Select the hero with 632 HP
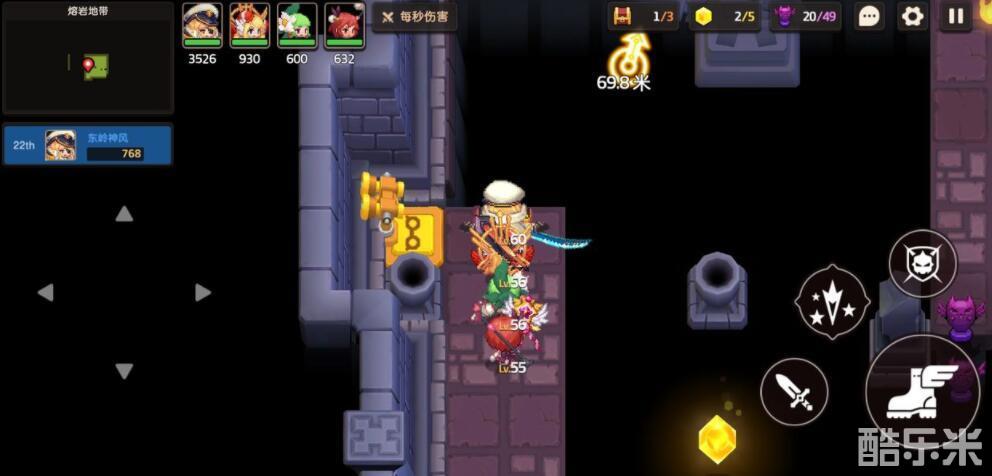 pos(344,25)
